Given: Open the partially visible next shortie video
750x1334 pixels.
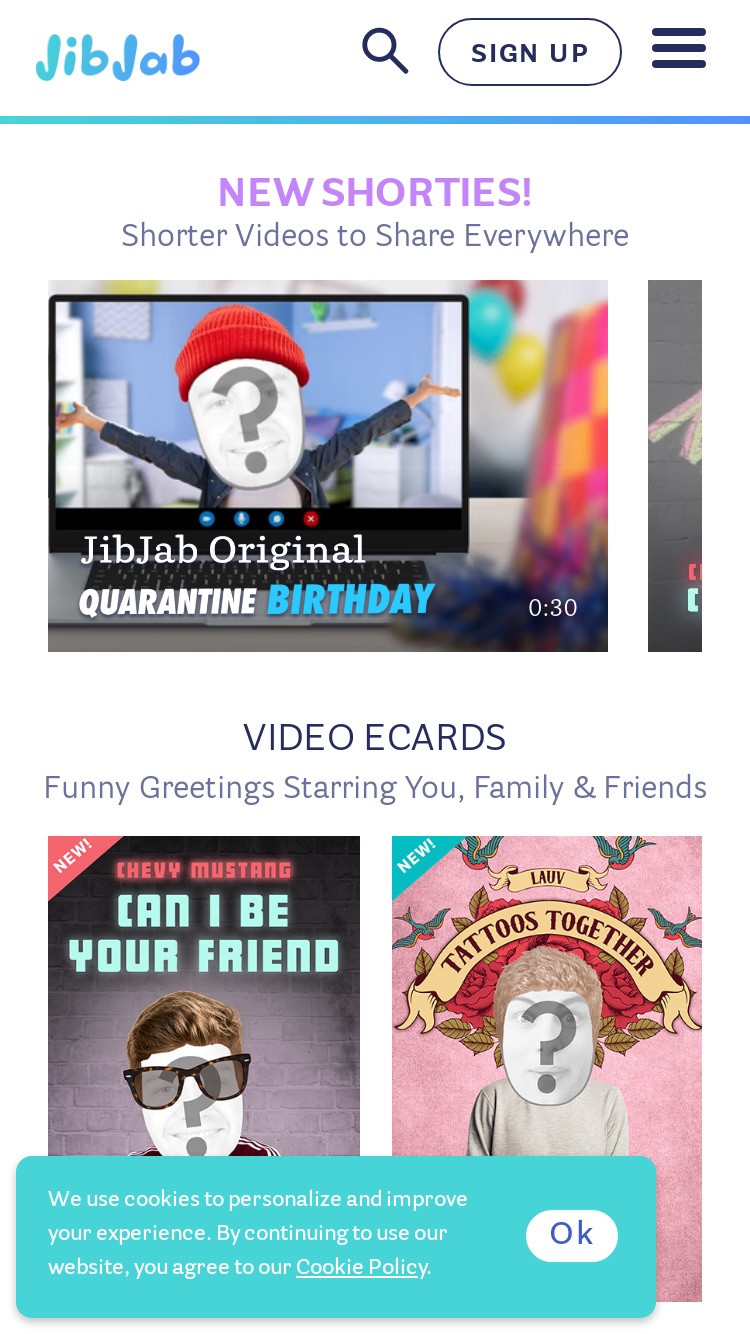Looking at the screenshot, I should coord(675,466).
